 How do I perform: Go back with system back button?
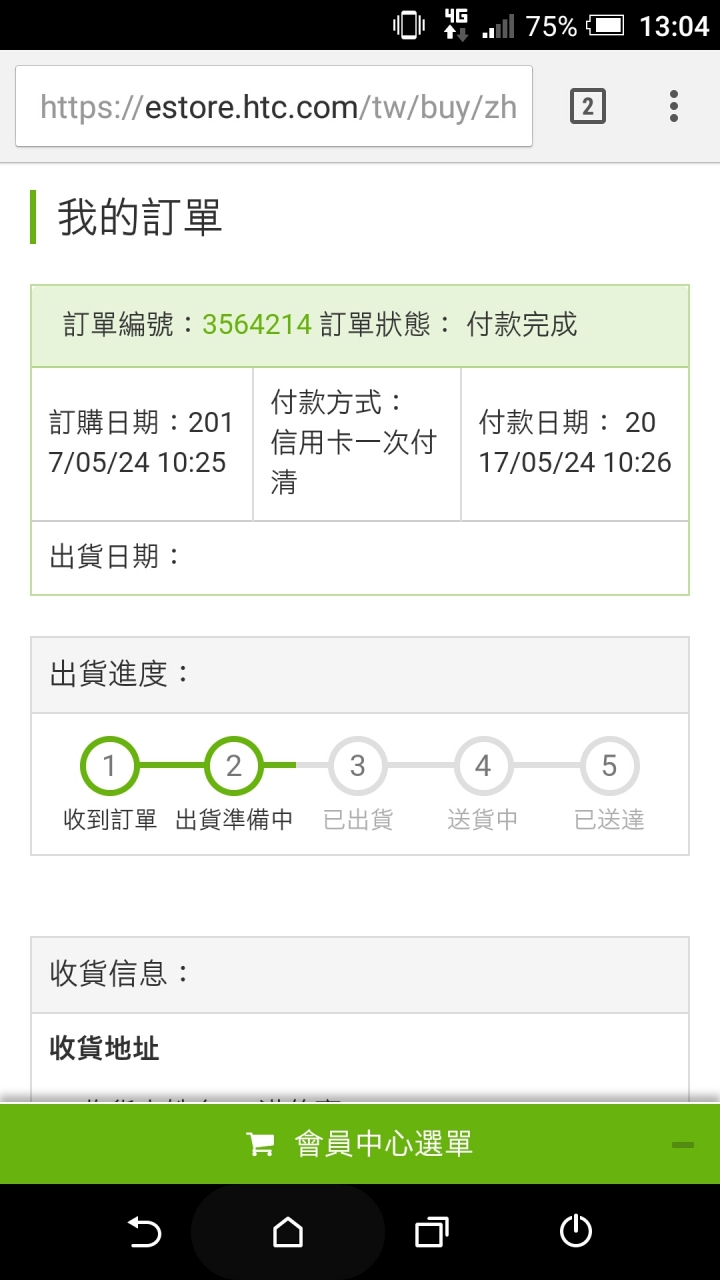[144, 1232]
